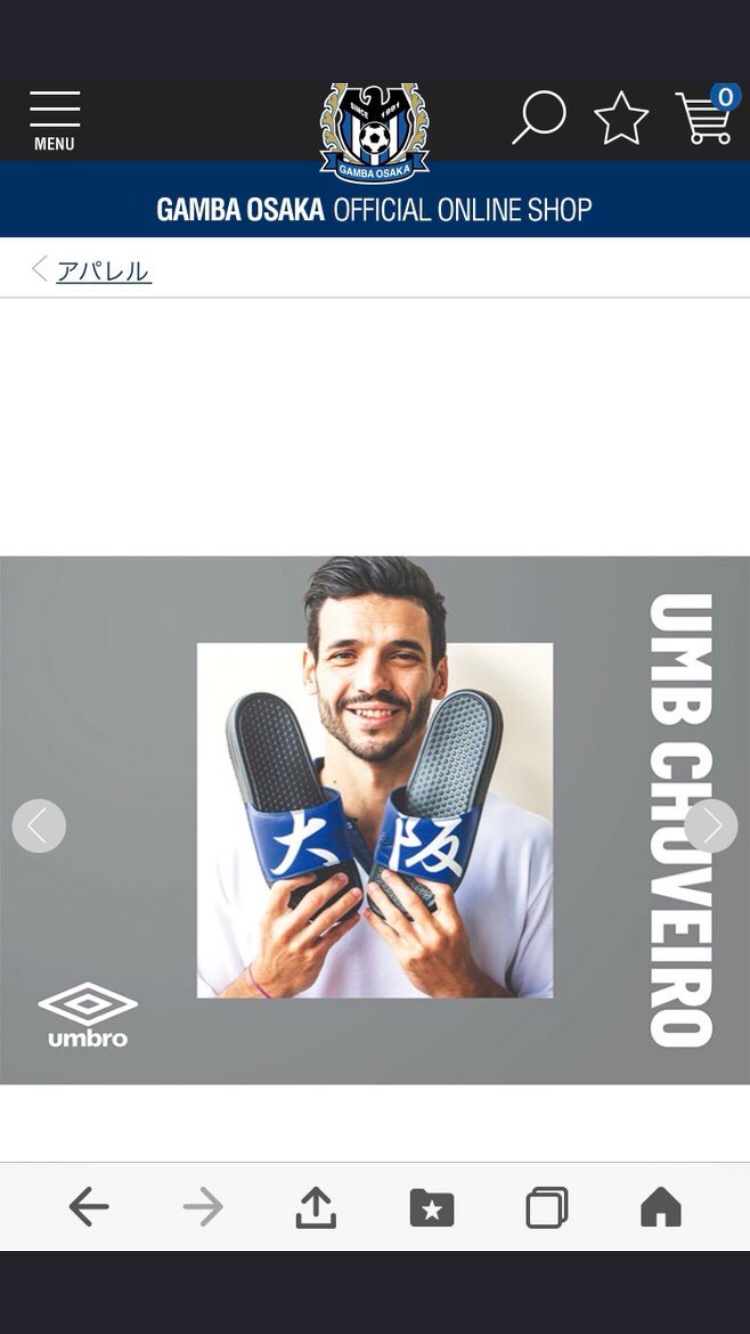Show next banner slide
750x1334 pixels.
(x=711, y=826)
